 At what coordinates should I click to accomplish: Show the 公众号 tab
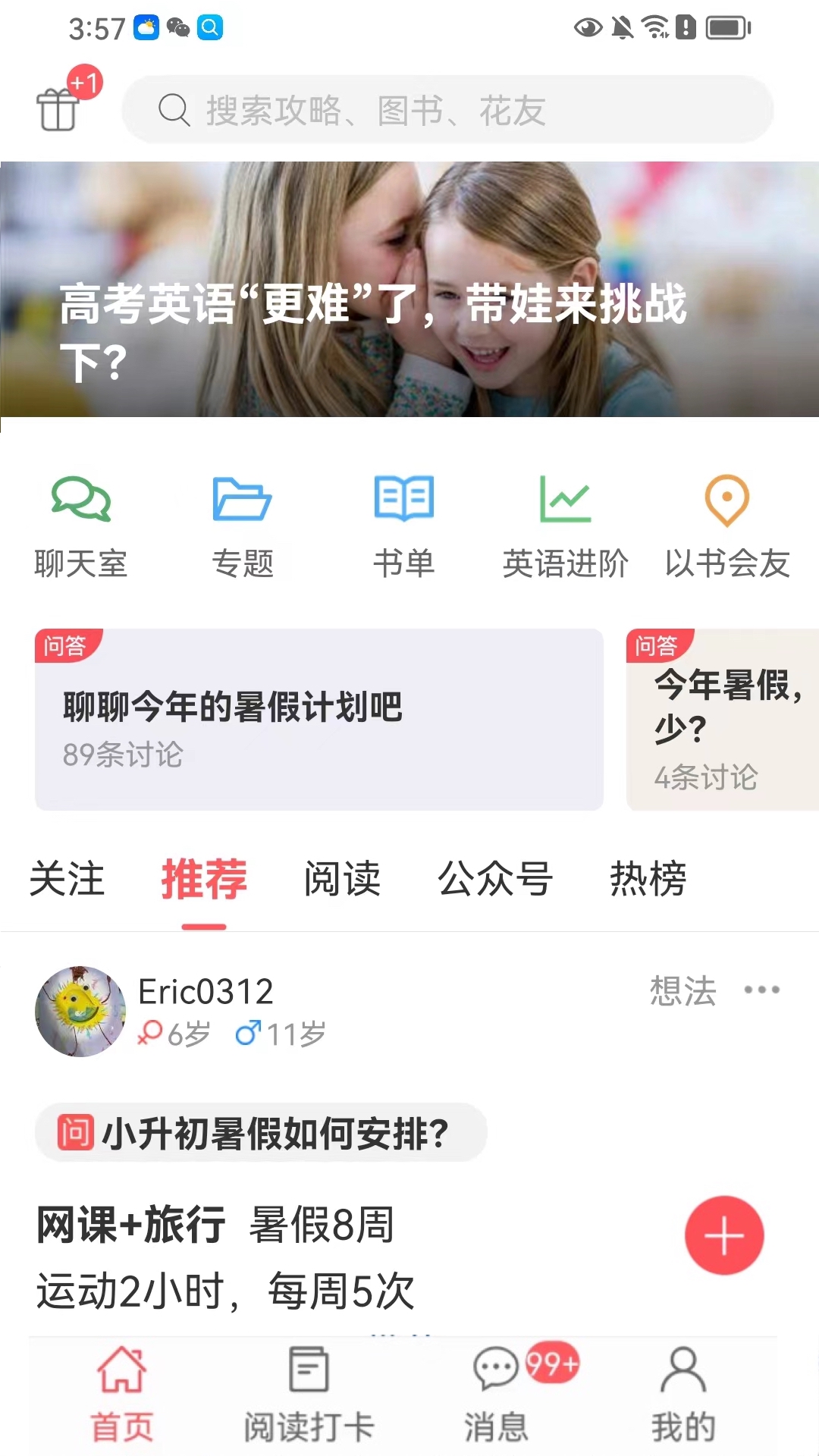[495, 880]
